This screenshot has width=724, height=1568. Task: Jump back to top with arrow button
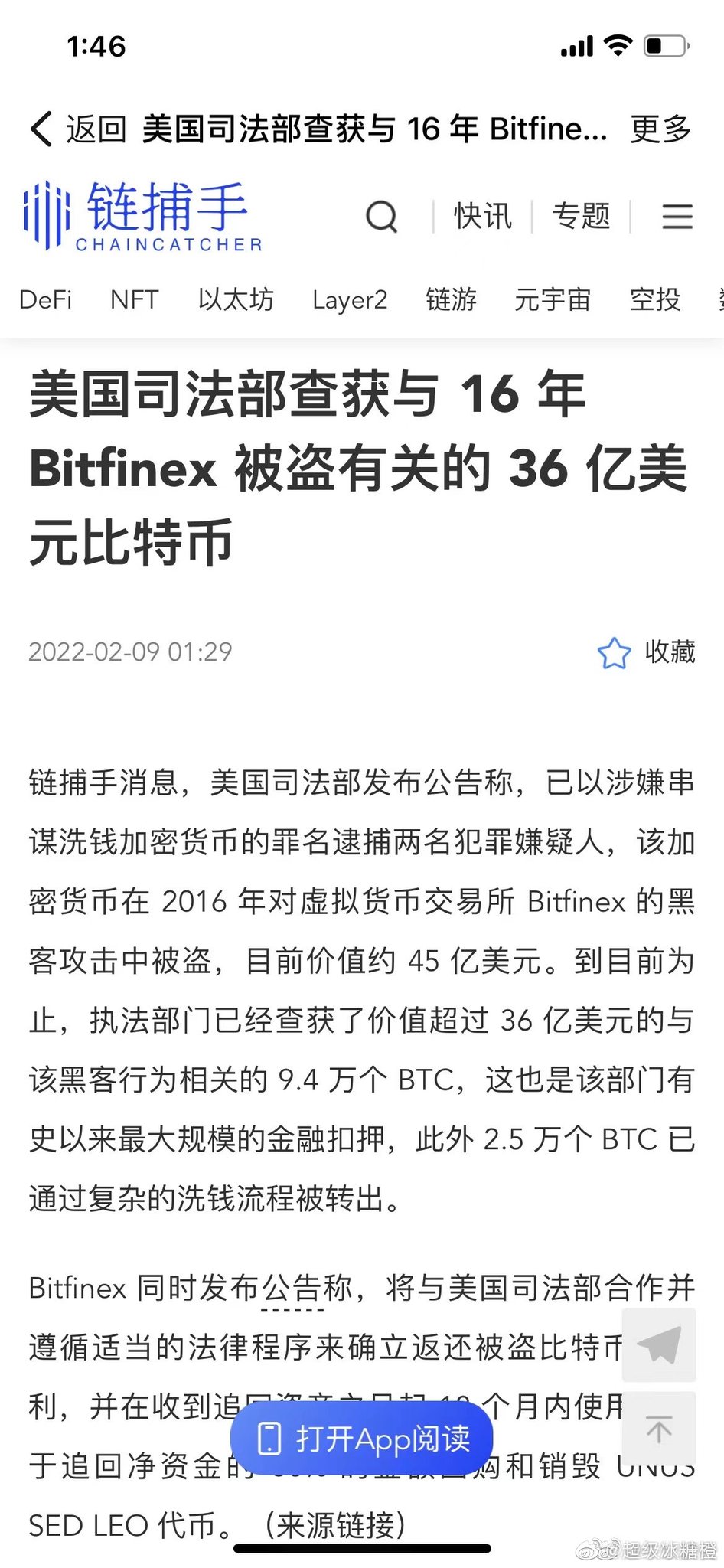(659, 1429)
